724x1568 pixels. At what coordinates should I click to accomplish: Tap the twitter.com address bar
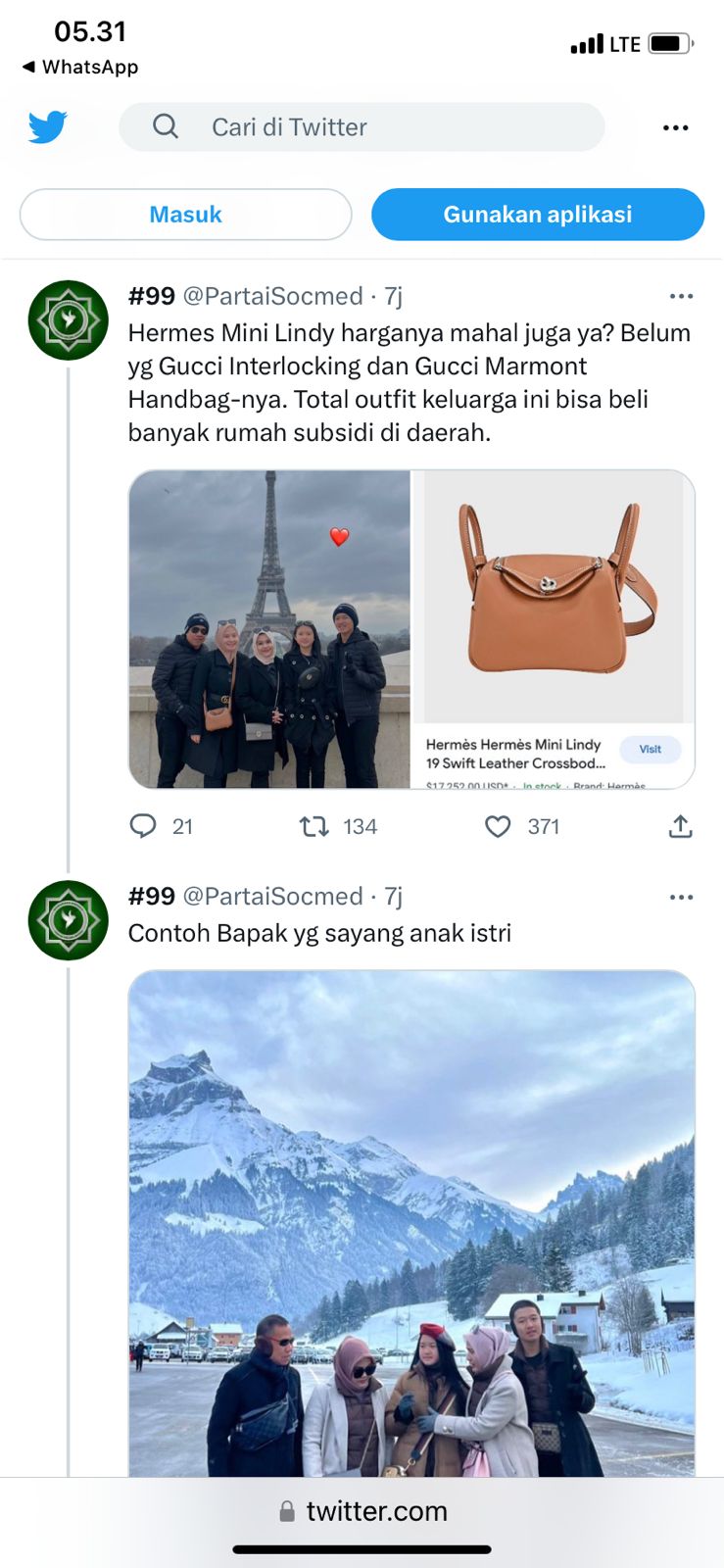click(x=362, y=1511)
